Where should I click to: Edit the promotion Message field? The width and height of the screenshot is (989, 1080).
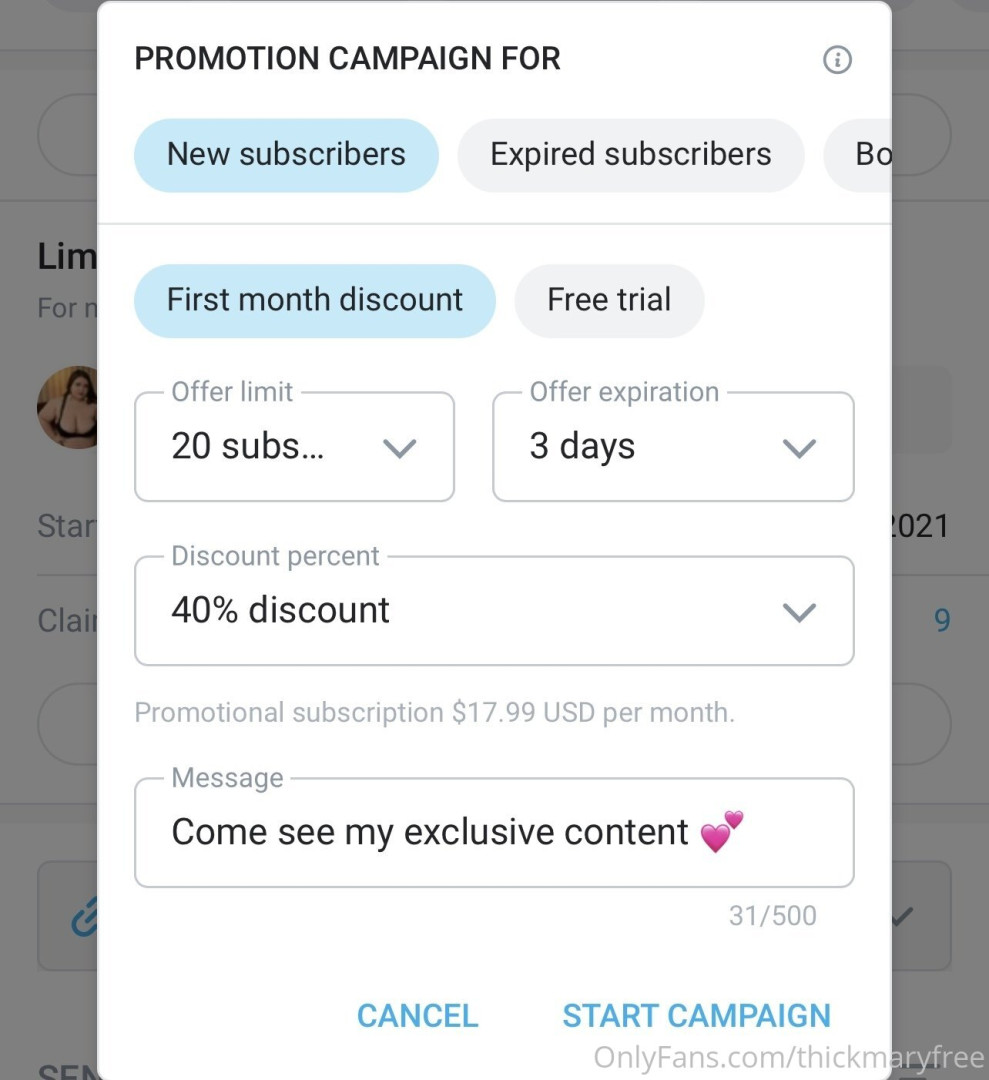pyautogui.click(x=494, y=833)
